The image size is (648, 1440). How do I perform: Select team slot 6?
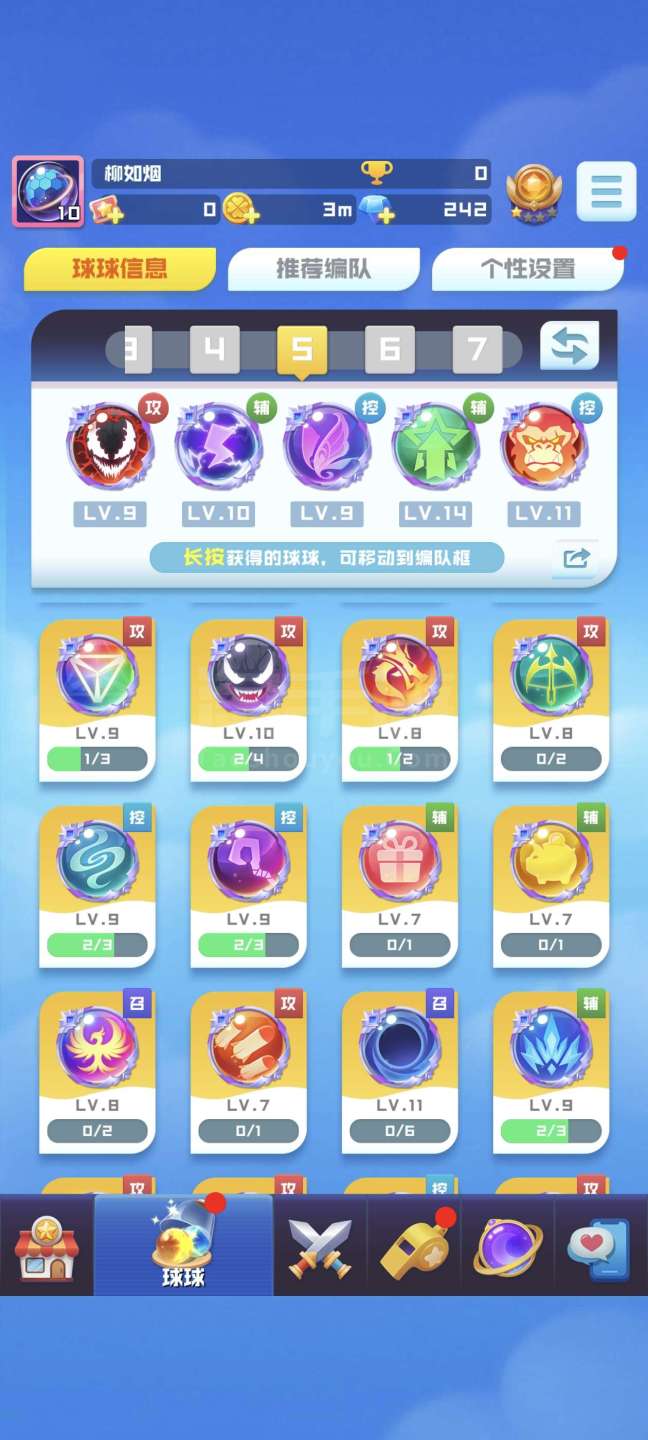pos(390,349)
